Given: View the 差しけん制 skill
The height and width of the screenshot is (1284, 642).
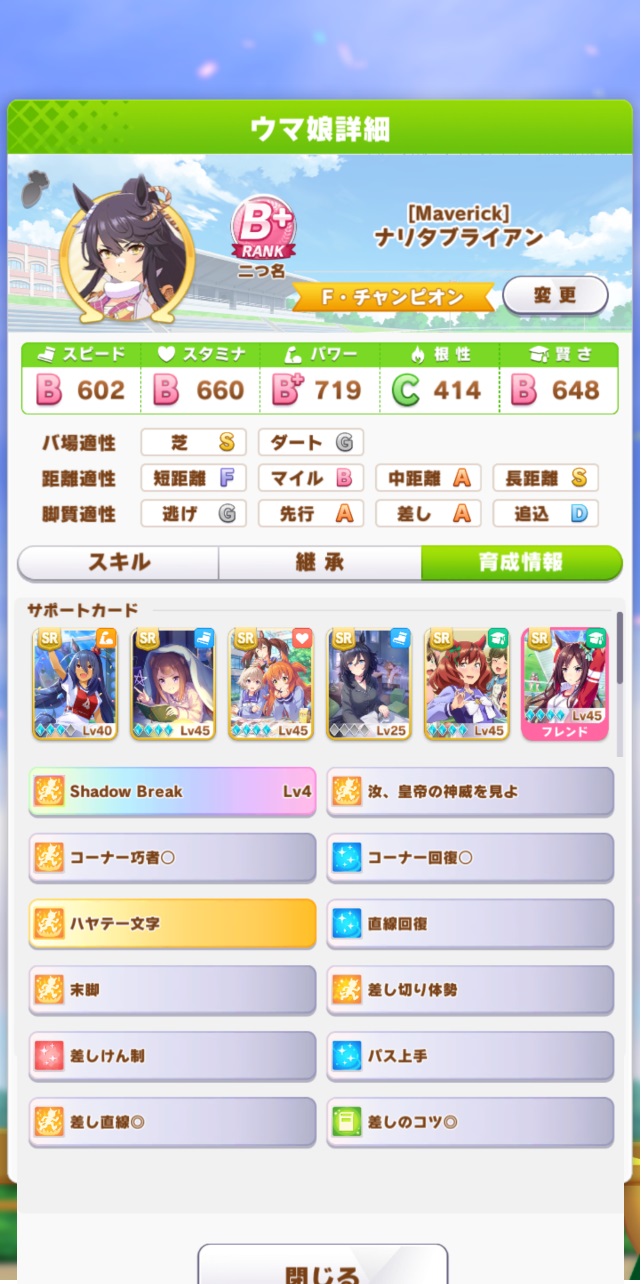Looking at the screenshot, I should [172, 1056].
